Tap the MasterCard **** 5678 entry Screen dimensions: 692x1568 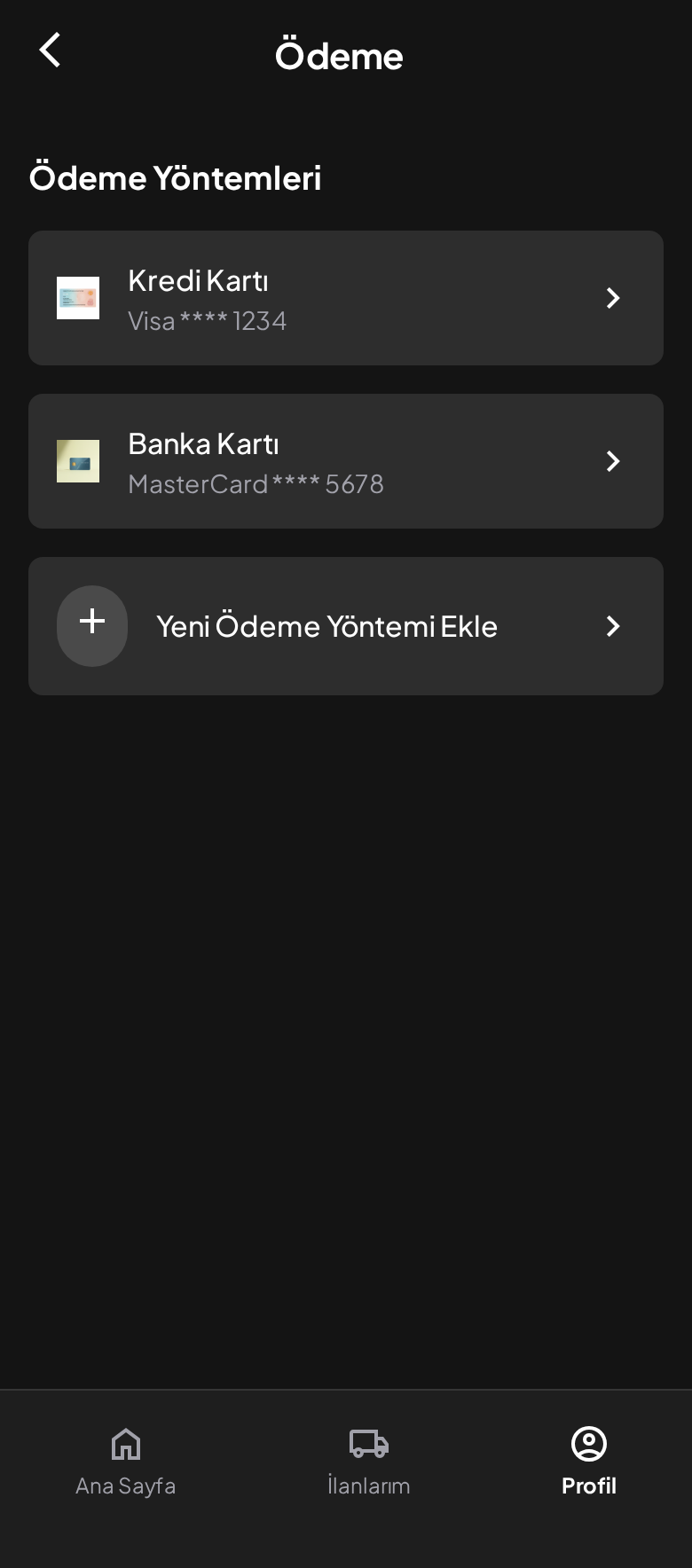(x=256, y=483)
